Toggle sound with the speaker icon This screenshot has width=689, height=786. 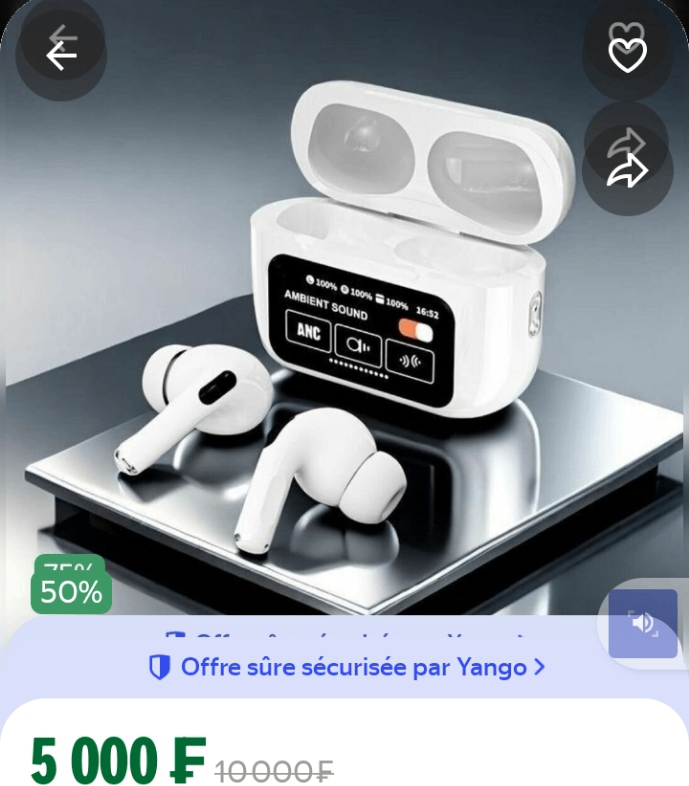tap(643, 623)
